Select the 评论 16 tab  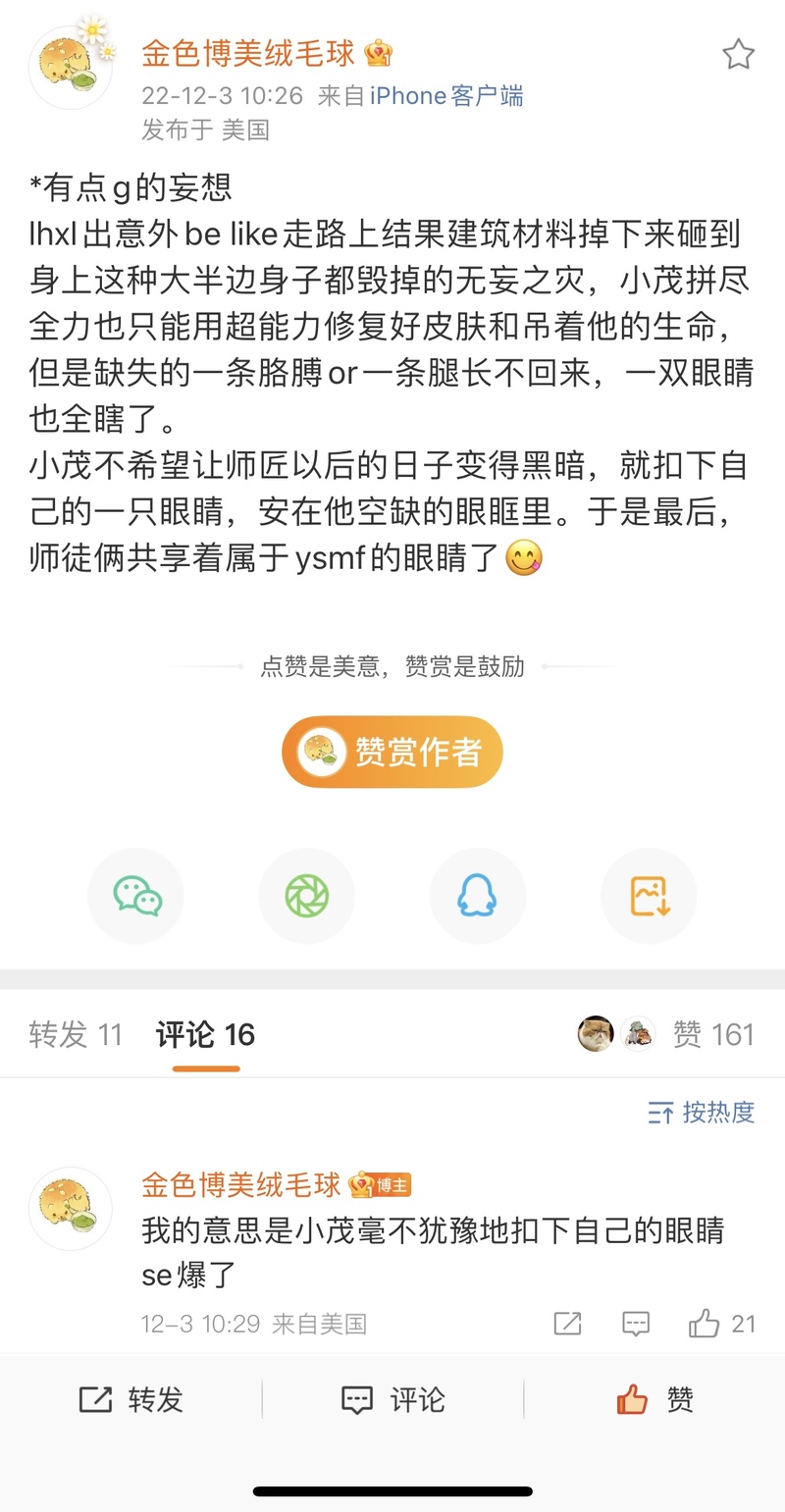pyautogui.click(x=205, y=1034)
